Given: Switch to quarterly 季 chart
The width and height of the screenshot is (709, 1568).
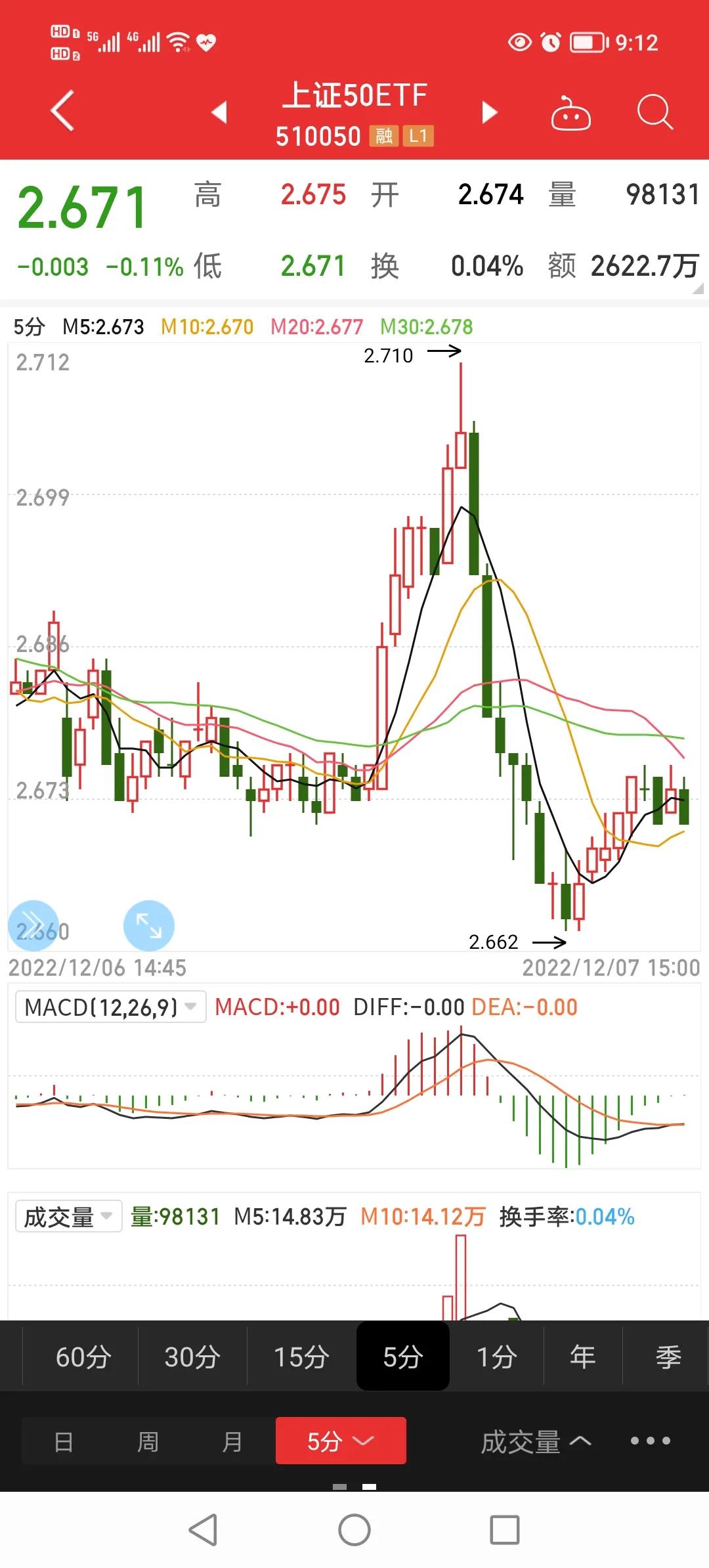Looking at the screenshot, I should (668, 1357).
